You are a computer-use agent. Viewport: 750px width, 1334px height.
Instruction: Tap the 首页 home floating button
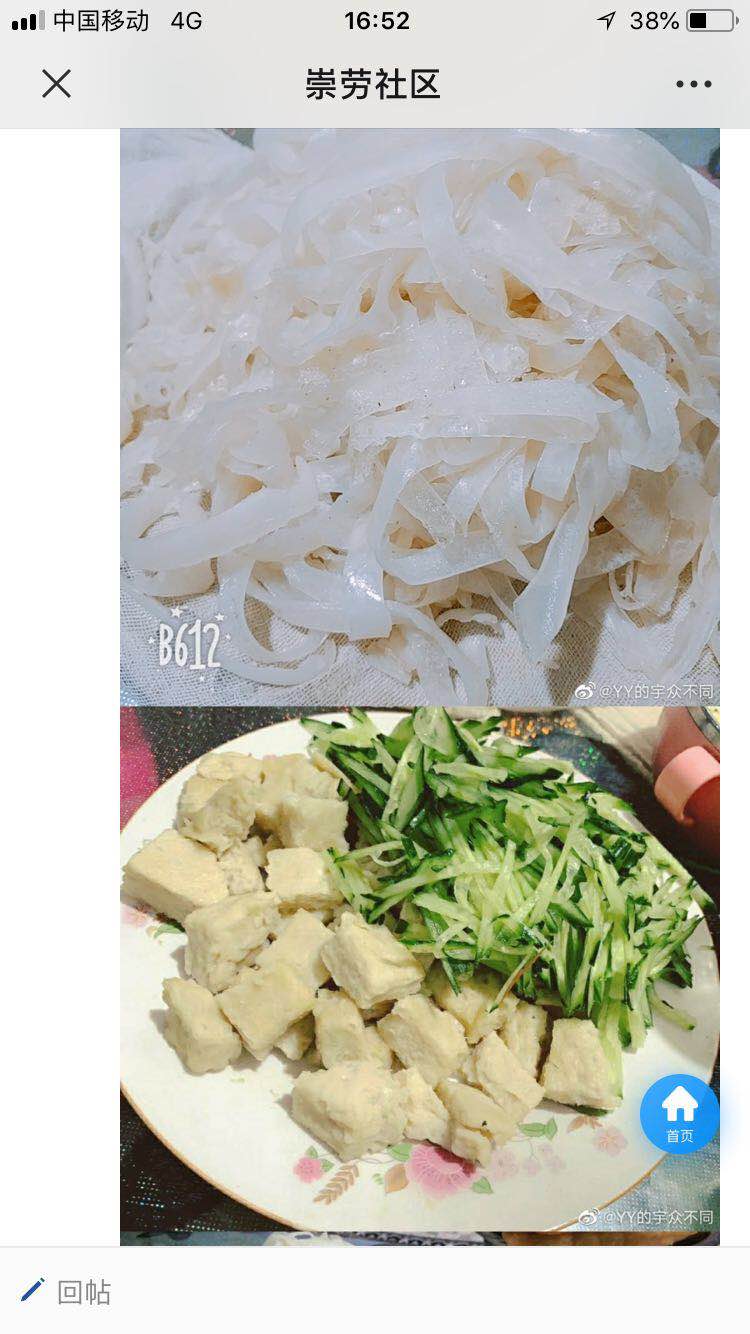[679, 1112]
